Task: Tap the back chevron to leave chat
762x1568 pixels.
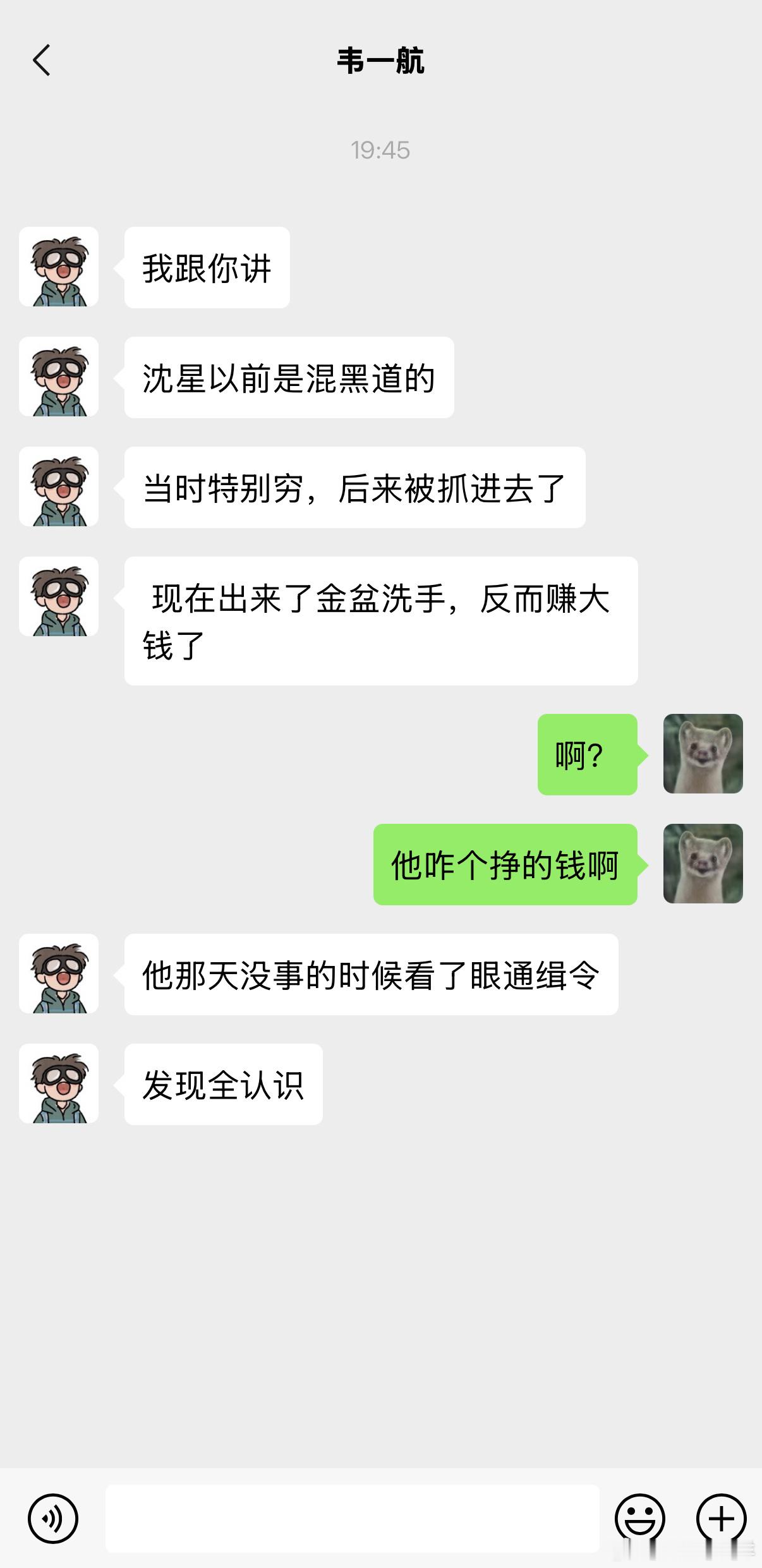Action: pos(42,61)
